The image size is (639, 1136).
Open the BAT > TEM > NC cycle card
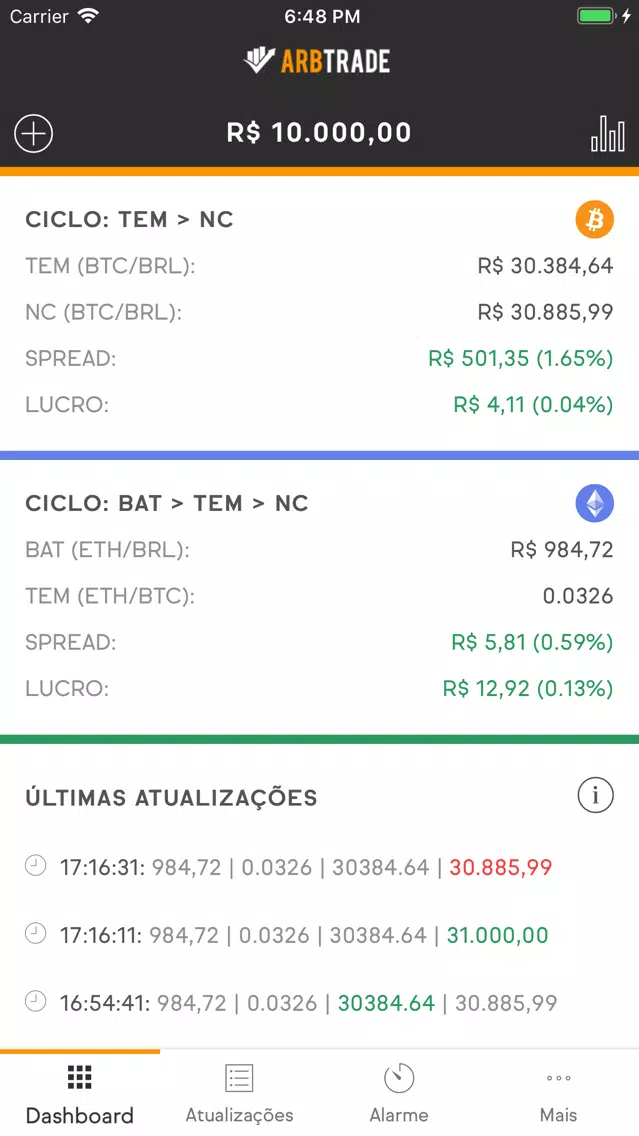pyautogui.click(x=320, y=596)
